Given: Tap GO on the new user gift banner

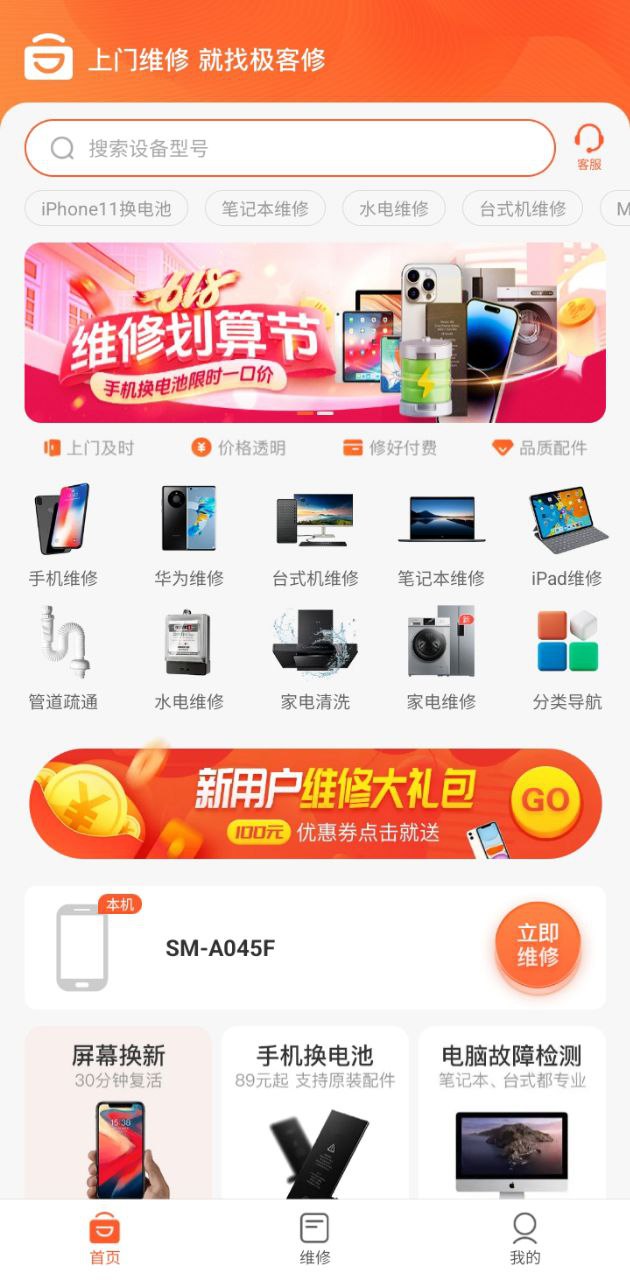Looking at the screenshot, I should pos(545,800).
